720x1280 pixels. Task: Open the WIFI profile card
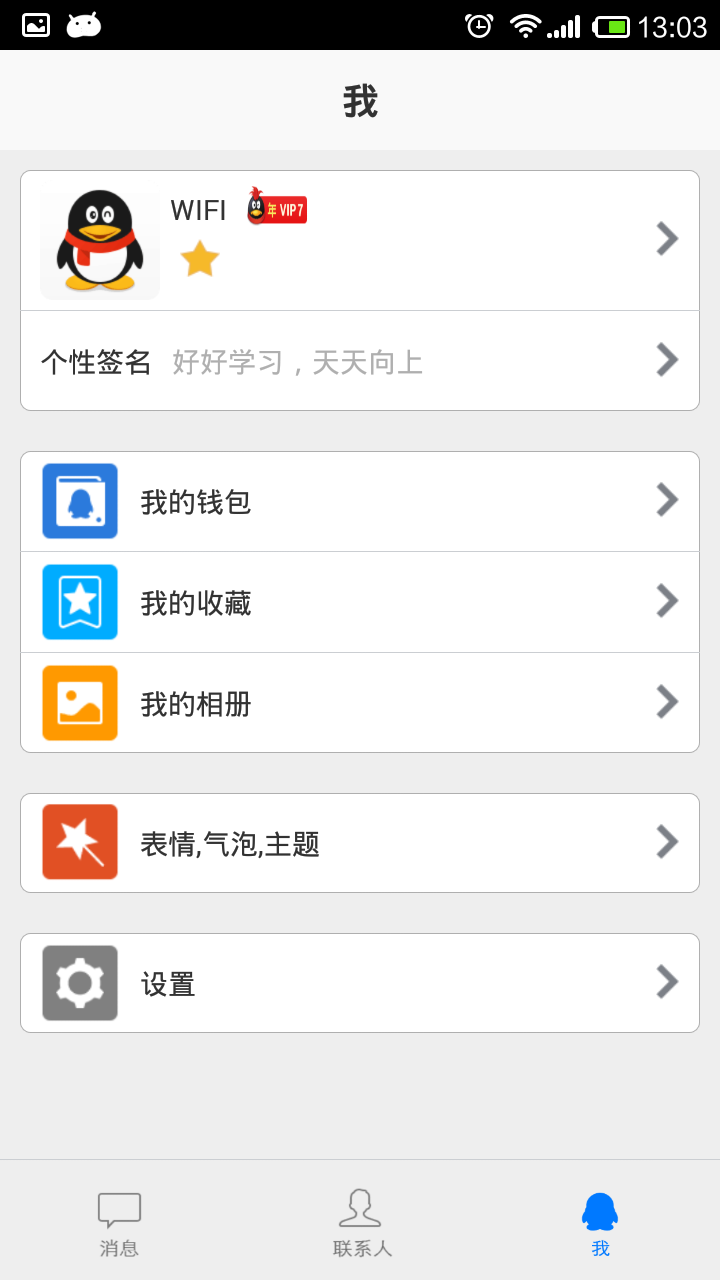point(360,240)
